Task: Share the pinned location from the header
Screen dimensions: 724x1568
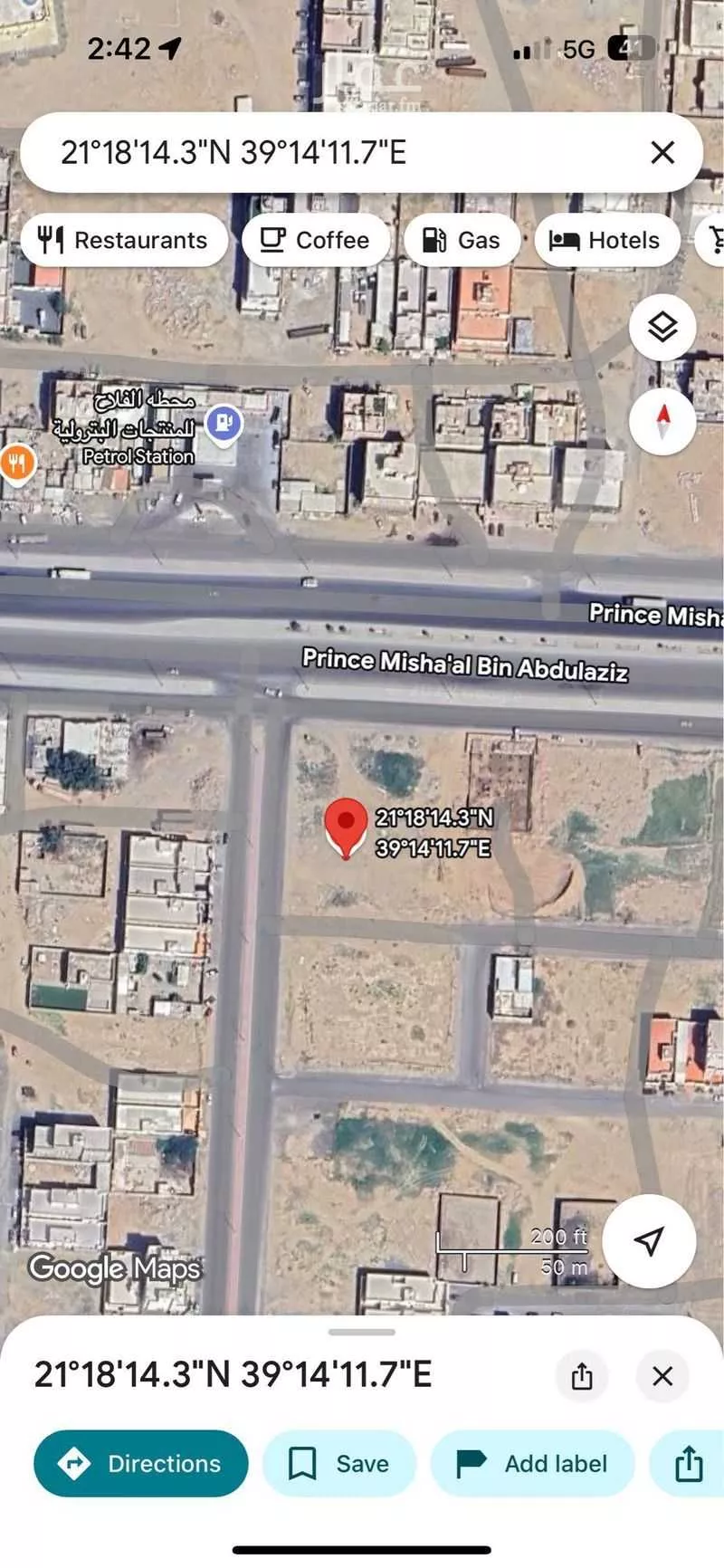Action: 582,1376
